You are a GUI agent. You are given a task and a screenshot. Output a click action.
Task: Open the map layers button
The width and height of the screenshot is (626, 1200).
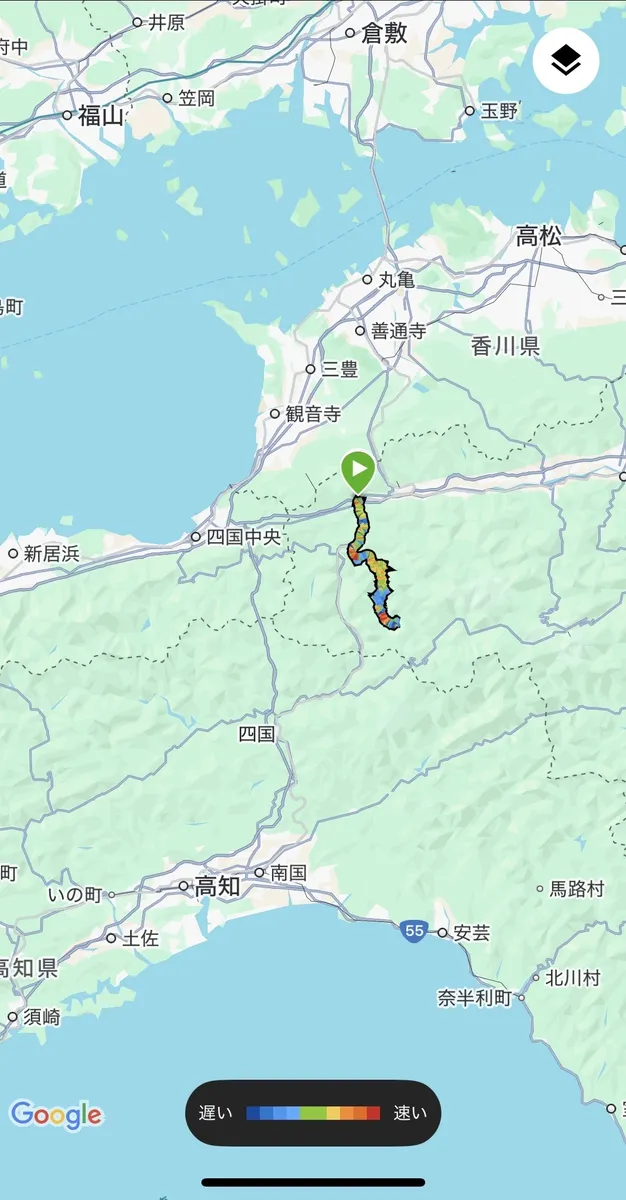[566, 62]
